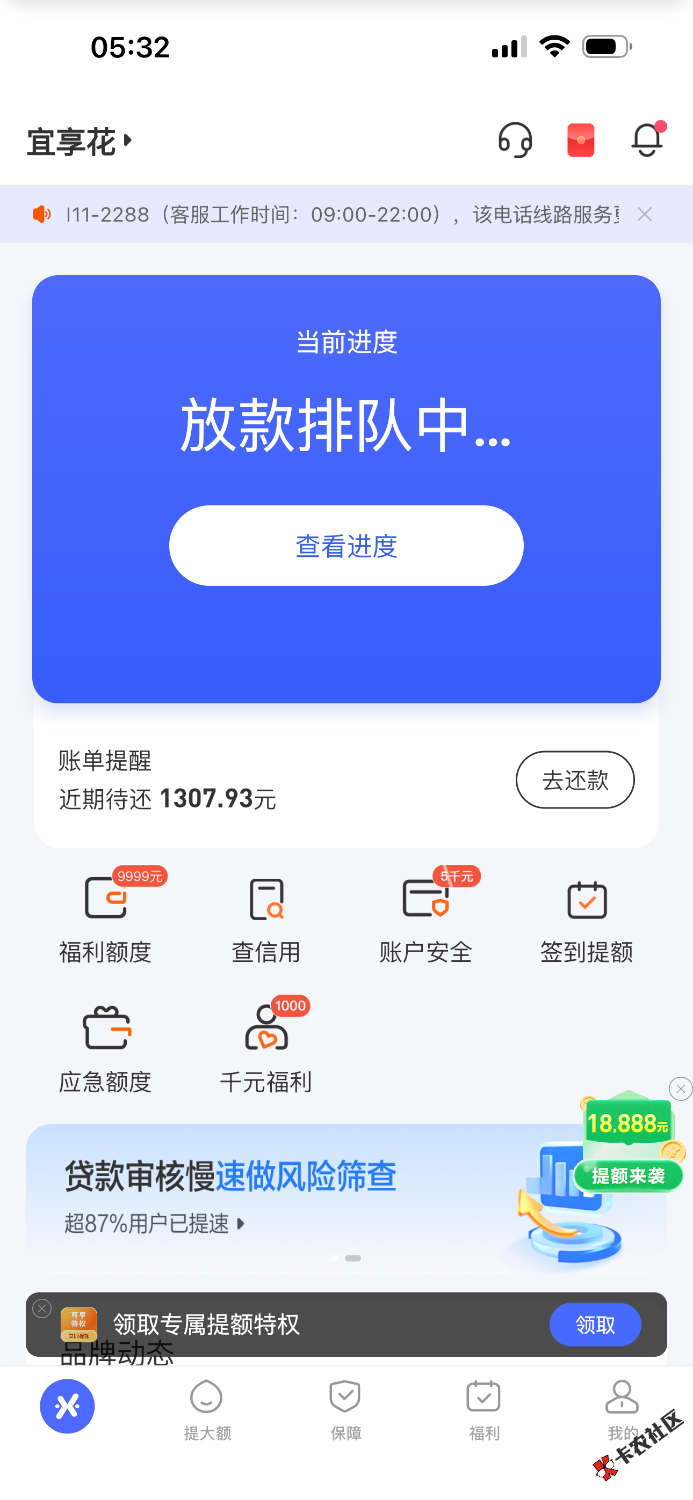Switch to the 保障 tab

tap(346, 1409)
